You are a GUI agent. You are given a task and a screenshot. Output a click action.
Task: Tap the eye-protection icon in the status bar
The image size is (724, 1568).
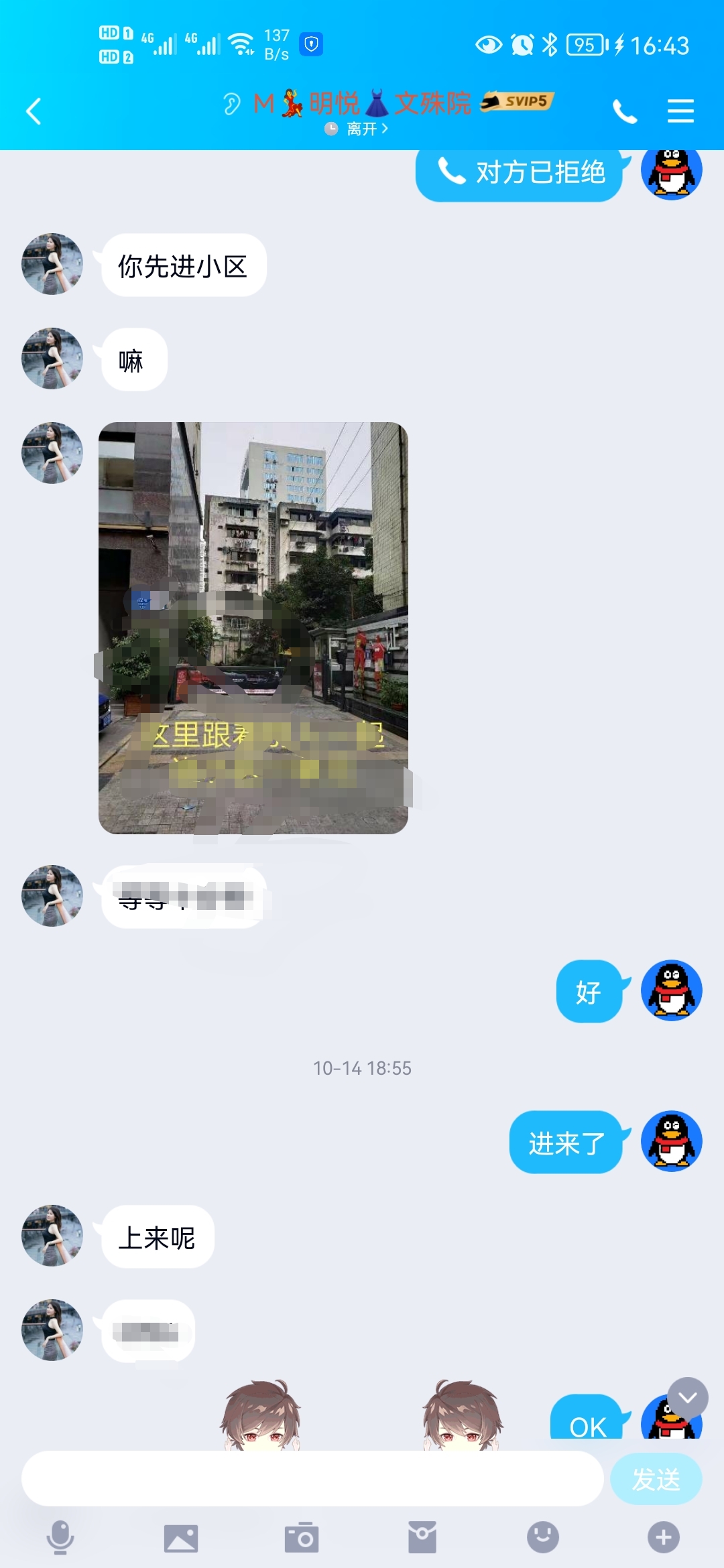pos(489,44)
